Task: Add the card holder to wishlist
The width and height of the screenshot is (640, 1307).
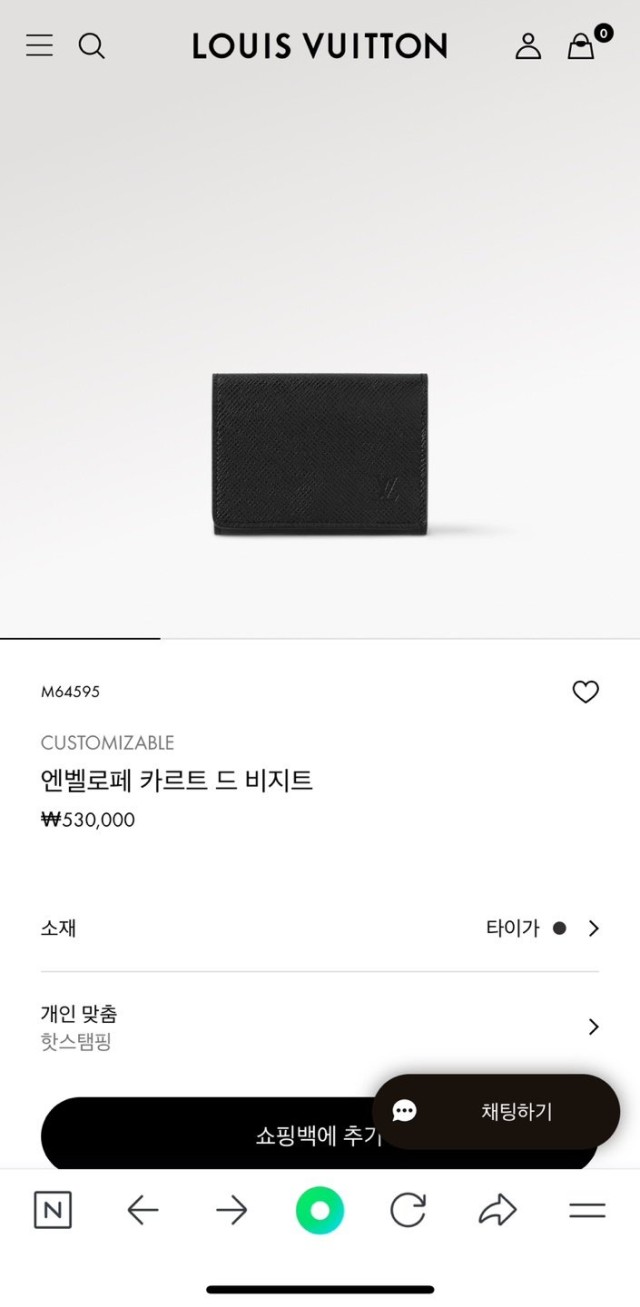Action: [x=585, y=691]
